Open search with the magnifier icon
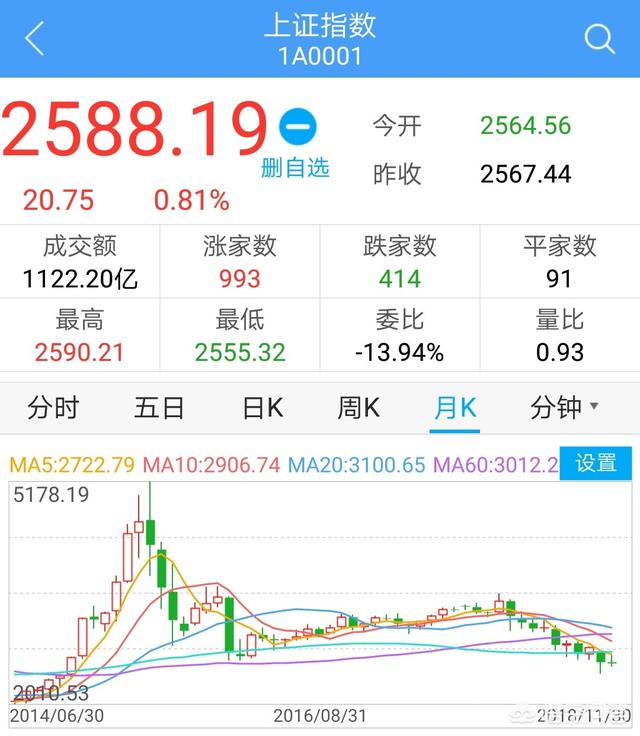This screenshot has width=640, height=736. (x=599, y=40)
